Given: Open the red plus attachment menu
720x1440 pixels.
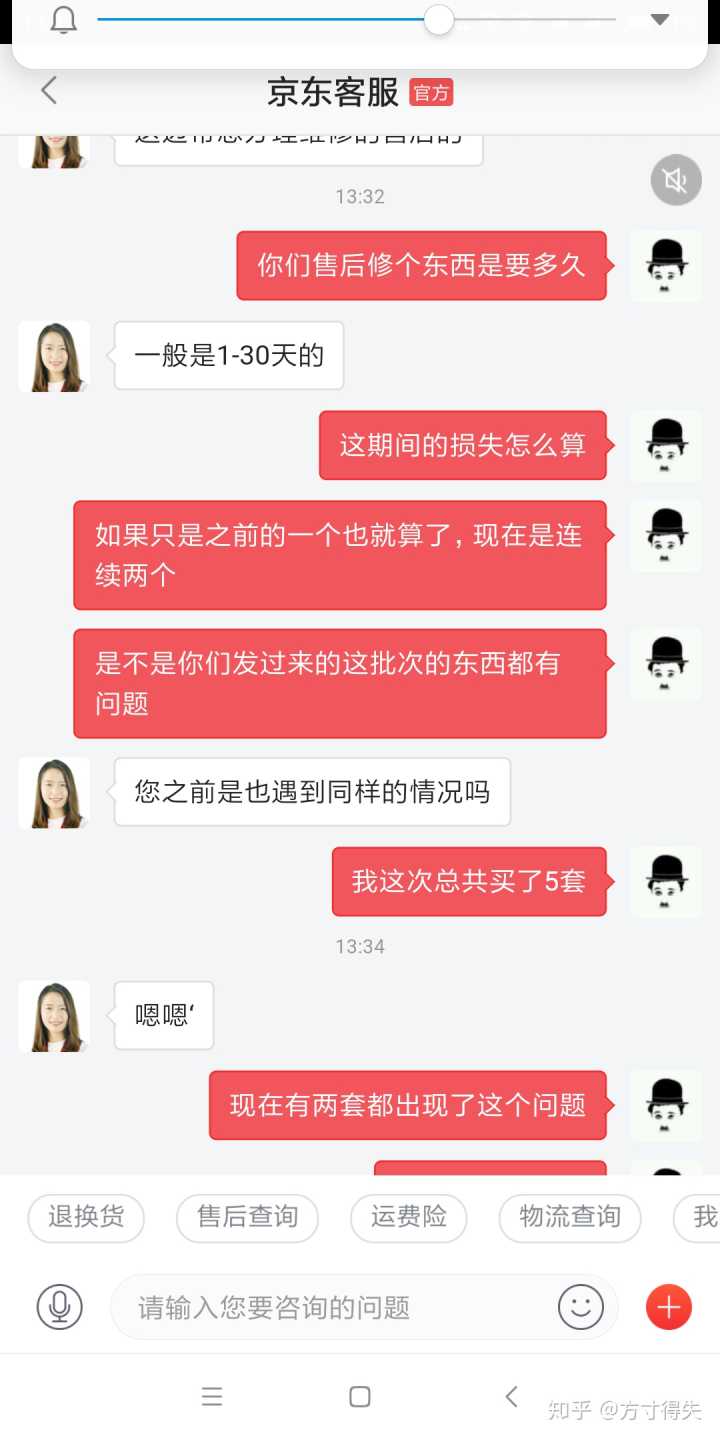Looking at the screenshot, I should coord(669,1307).
